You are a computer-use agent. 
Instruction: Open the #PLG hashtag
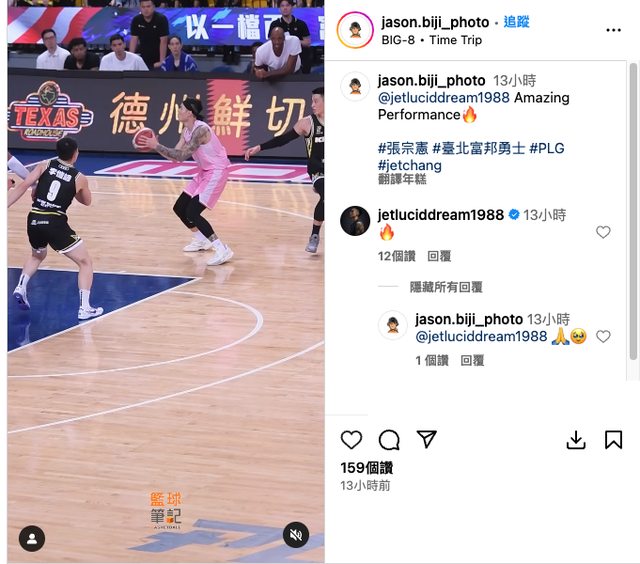[546, 148]
